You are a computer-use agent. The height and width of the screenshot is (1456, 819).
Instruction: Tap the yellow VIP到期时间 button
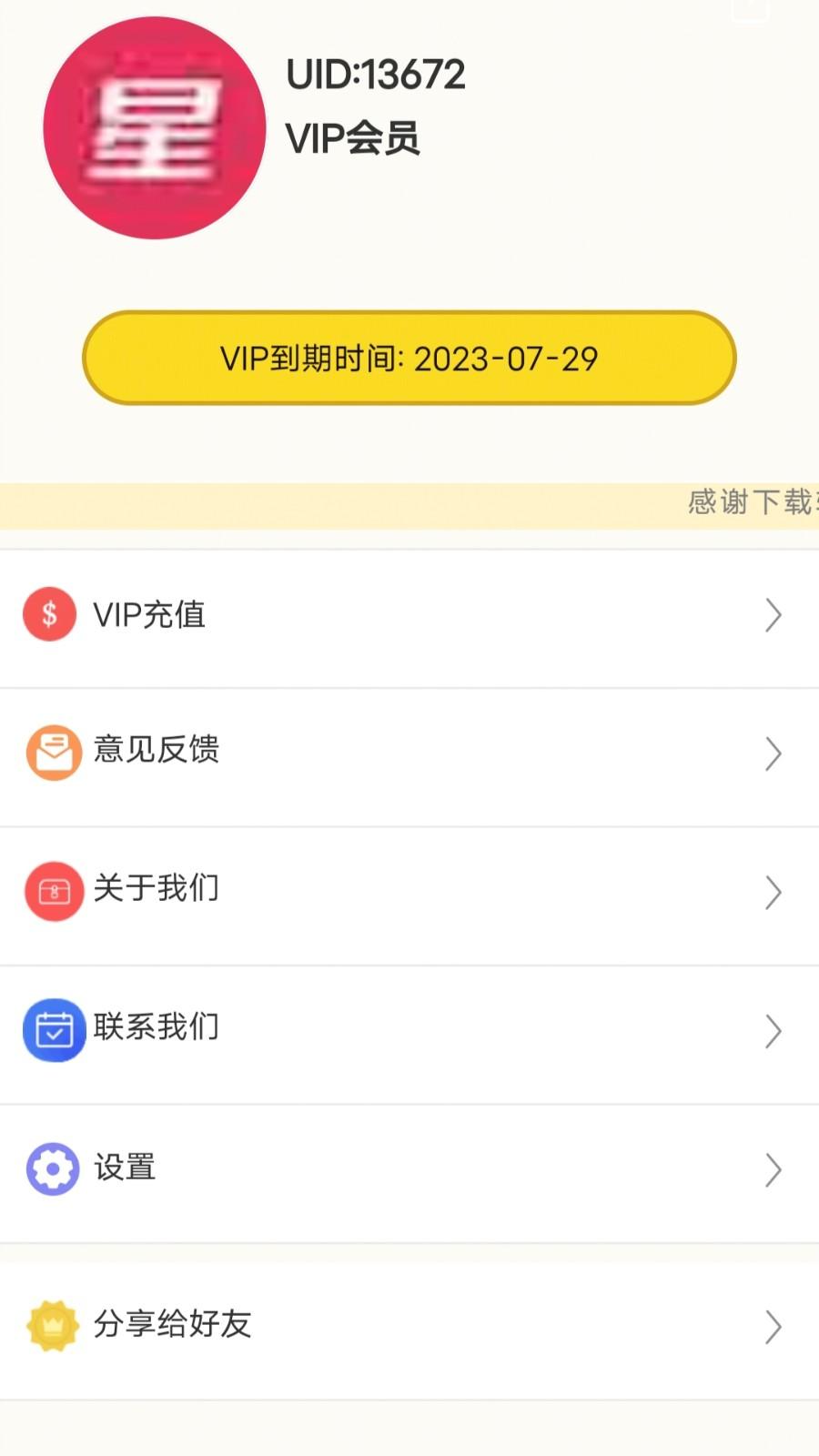(x=409, y=359)
